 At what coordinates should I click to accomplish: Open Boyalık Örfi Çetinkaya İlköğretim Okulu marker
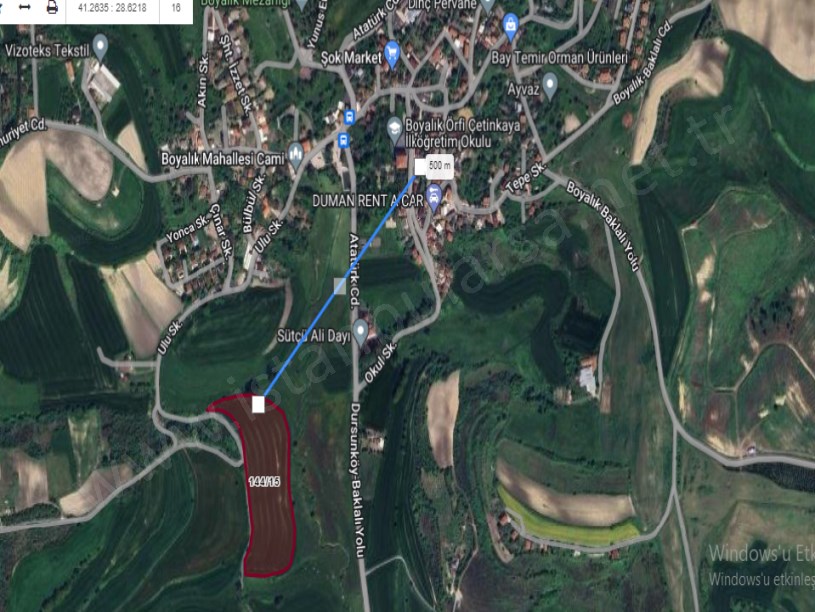[x=394, y=126]
